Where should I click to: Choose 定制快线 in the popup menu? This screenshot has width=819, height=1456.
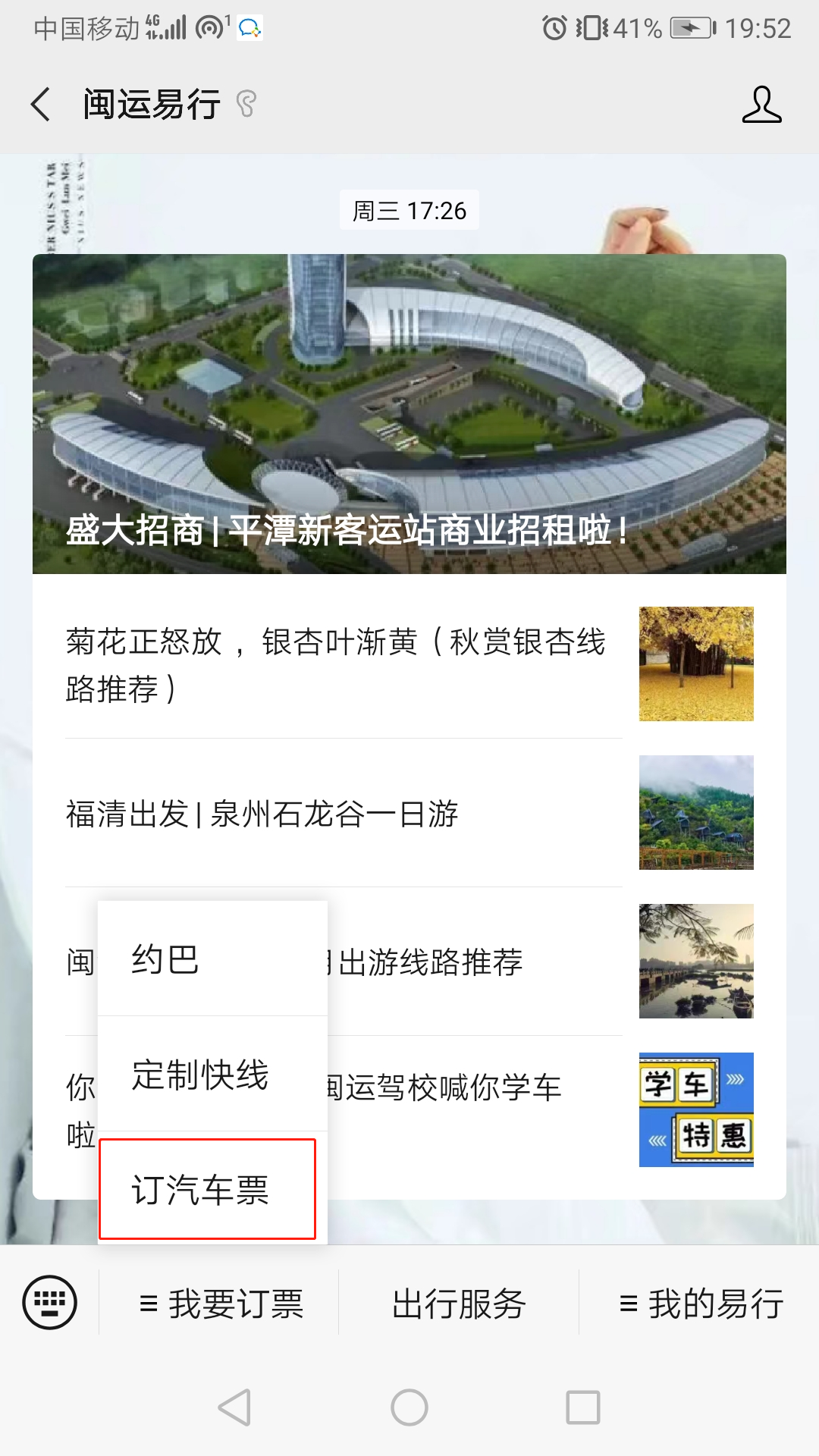click(x=212, y=1075)
